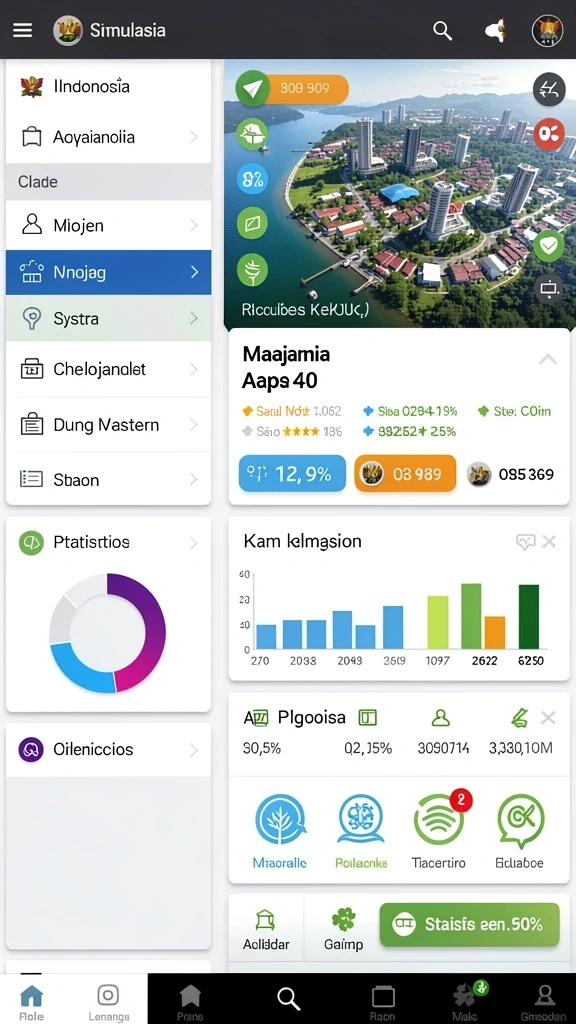The image size is (576, 1024).
Task: Switch to the Lenanga bottom tab
Action: pyautogui.click(x=108, y=1000)
